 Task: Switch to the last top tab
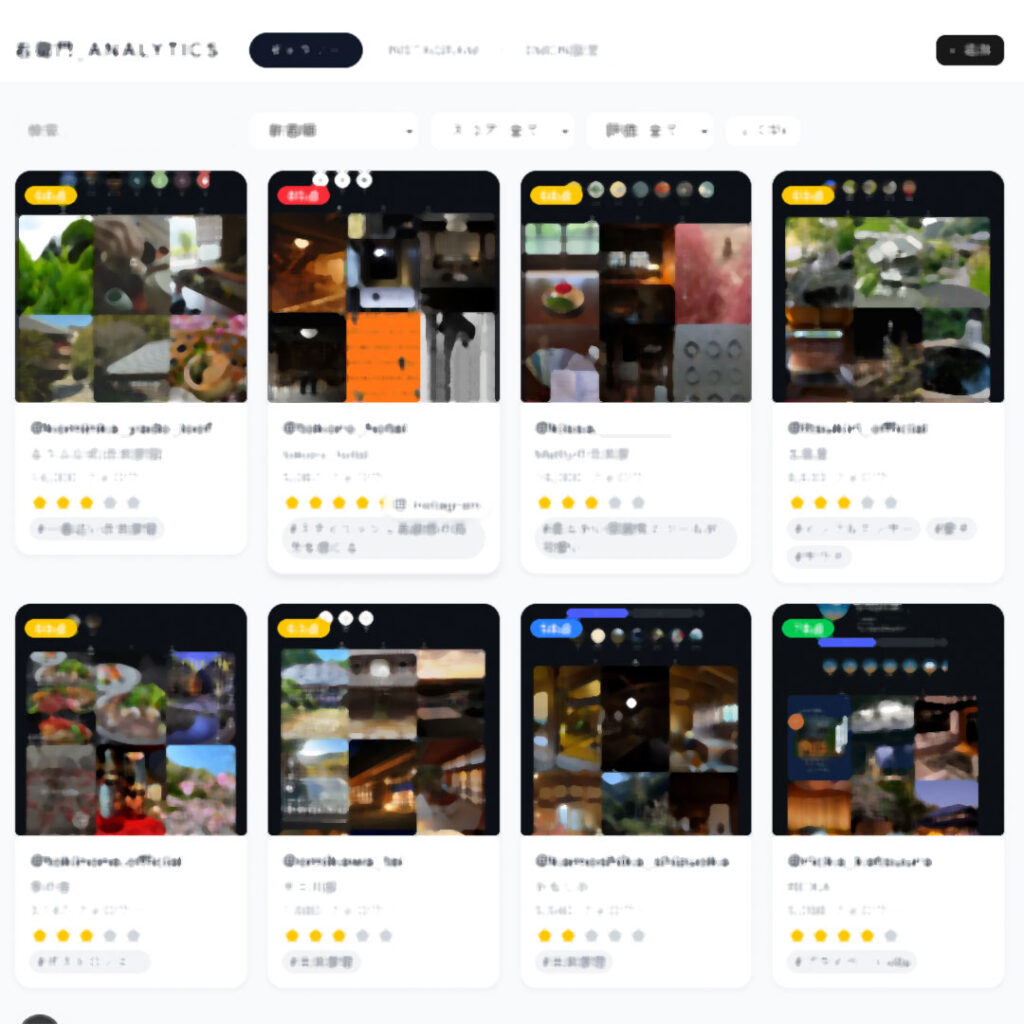(x=561, y=50)
